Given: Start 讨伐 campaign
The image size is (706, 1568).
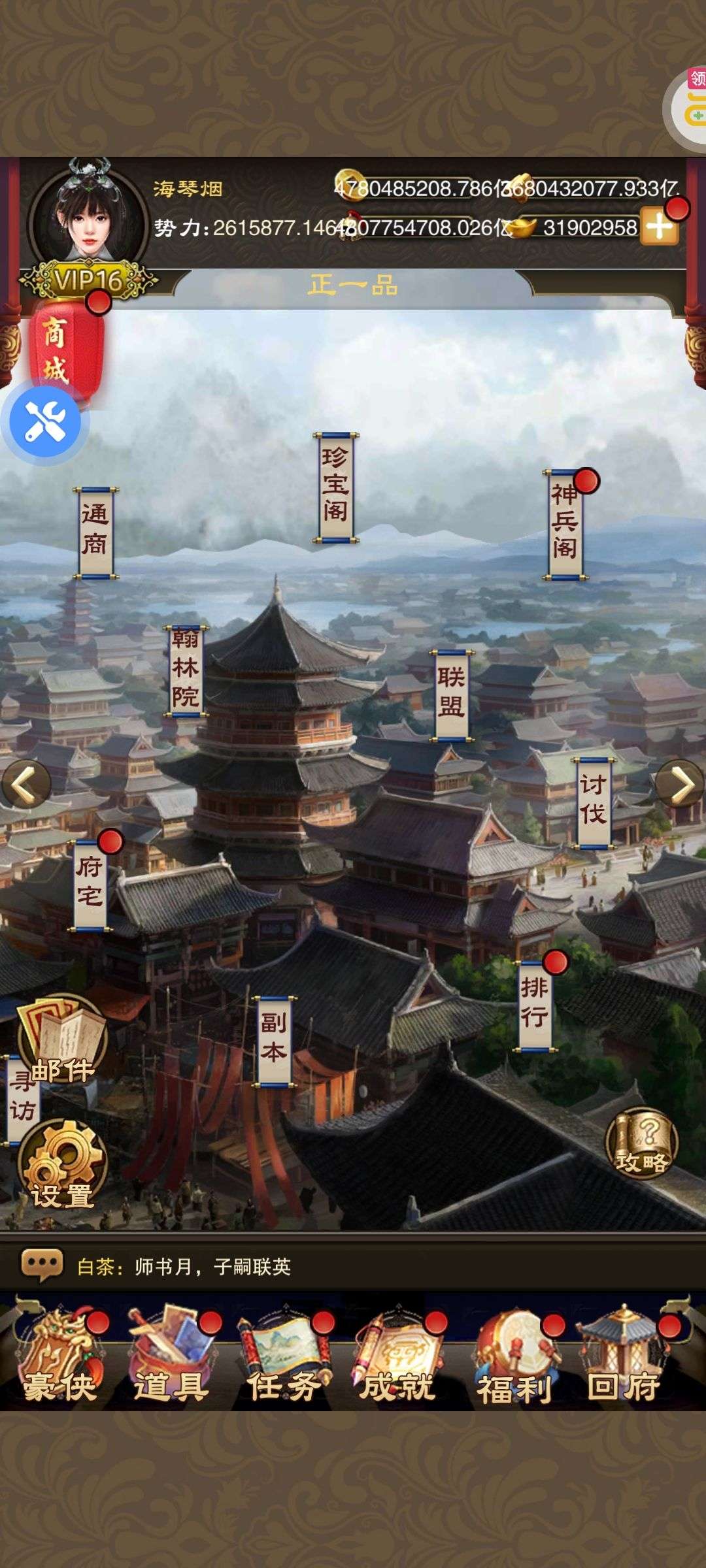Looking at the screenshot, I should (593, 802).
